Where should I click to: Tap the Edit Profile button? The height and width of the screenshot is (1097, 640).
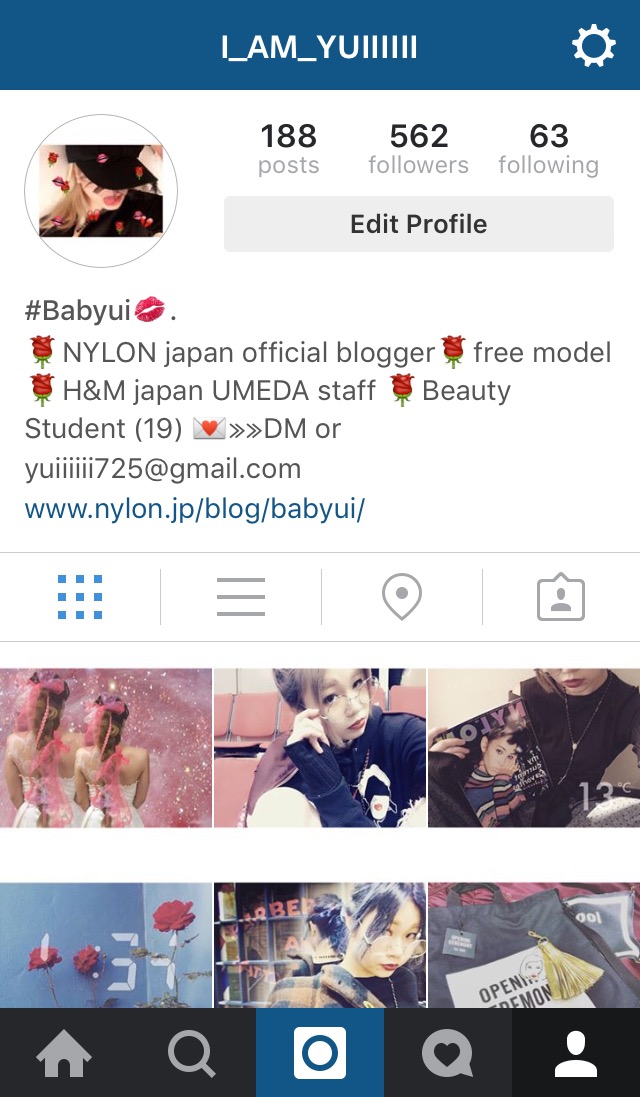(418, 224)
